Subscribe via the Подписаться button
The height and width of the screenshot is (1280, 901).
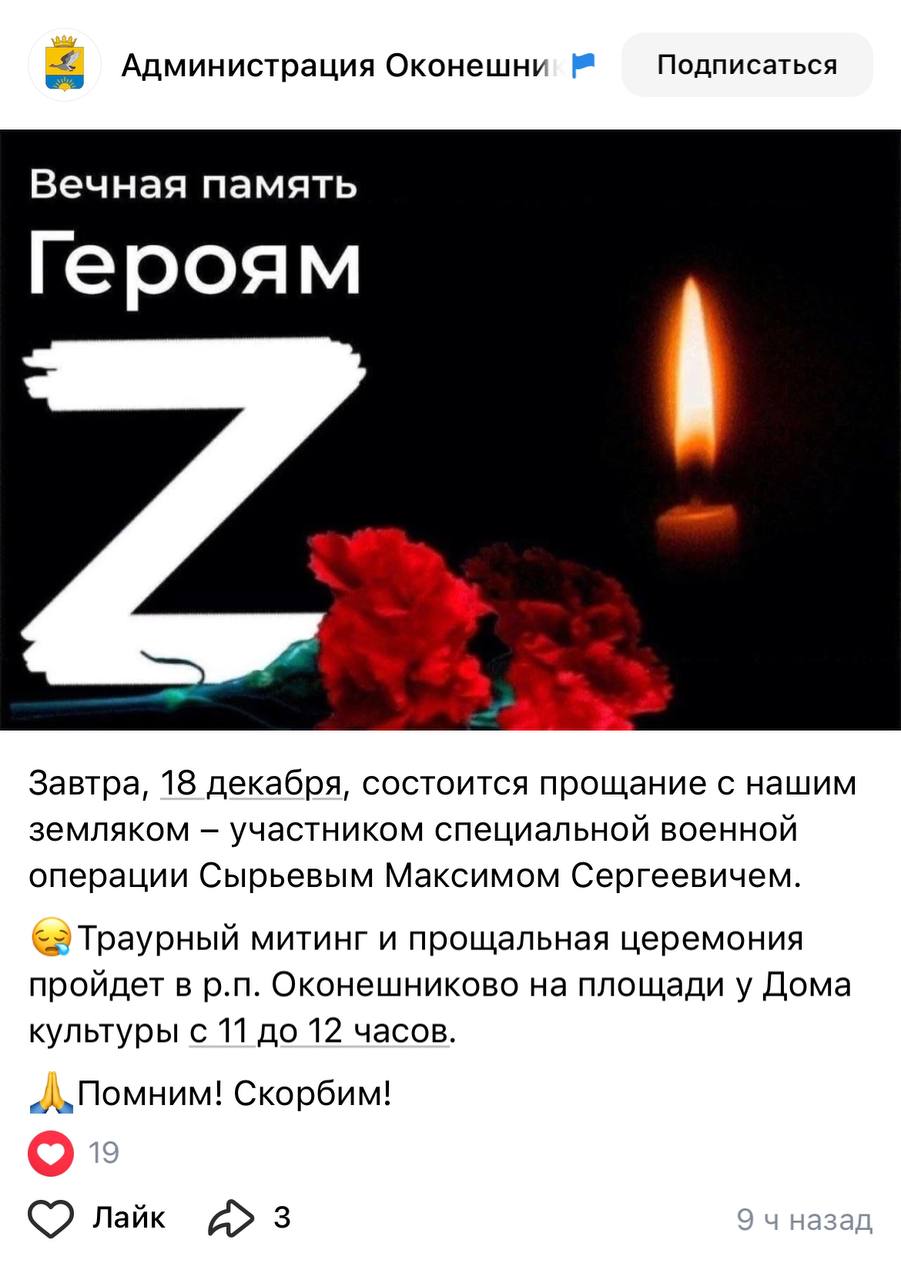point(746,65)
